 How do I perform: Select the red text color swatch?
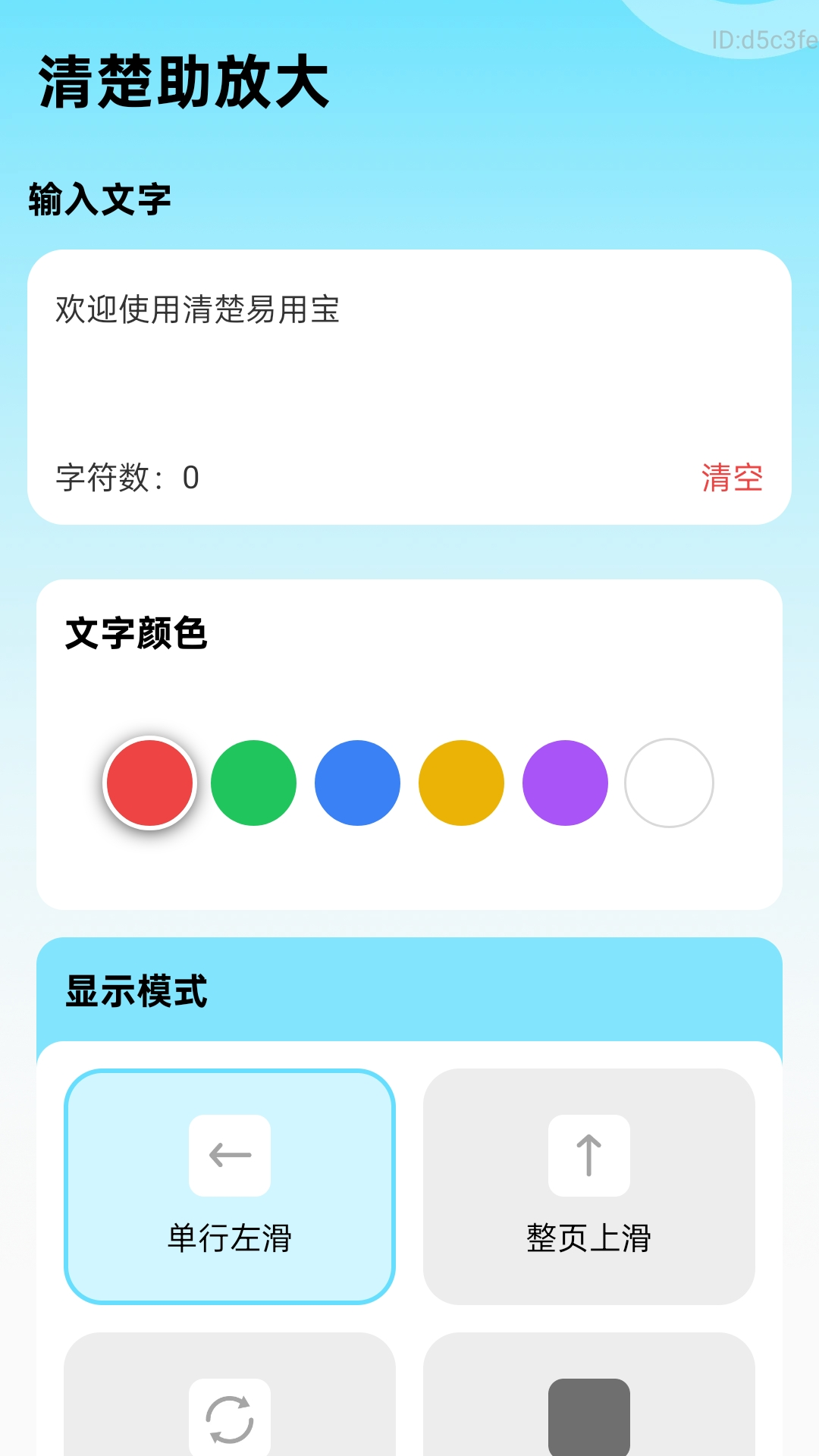click(150, 783)
